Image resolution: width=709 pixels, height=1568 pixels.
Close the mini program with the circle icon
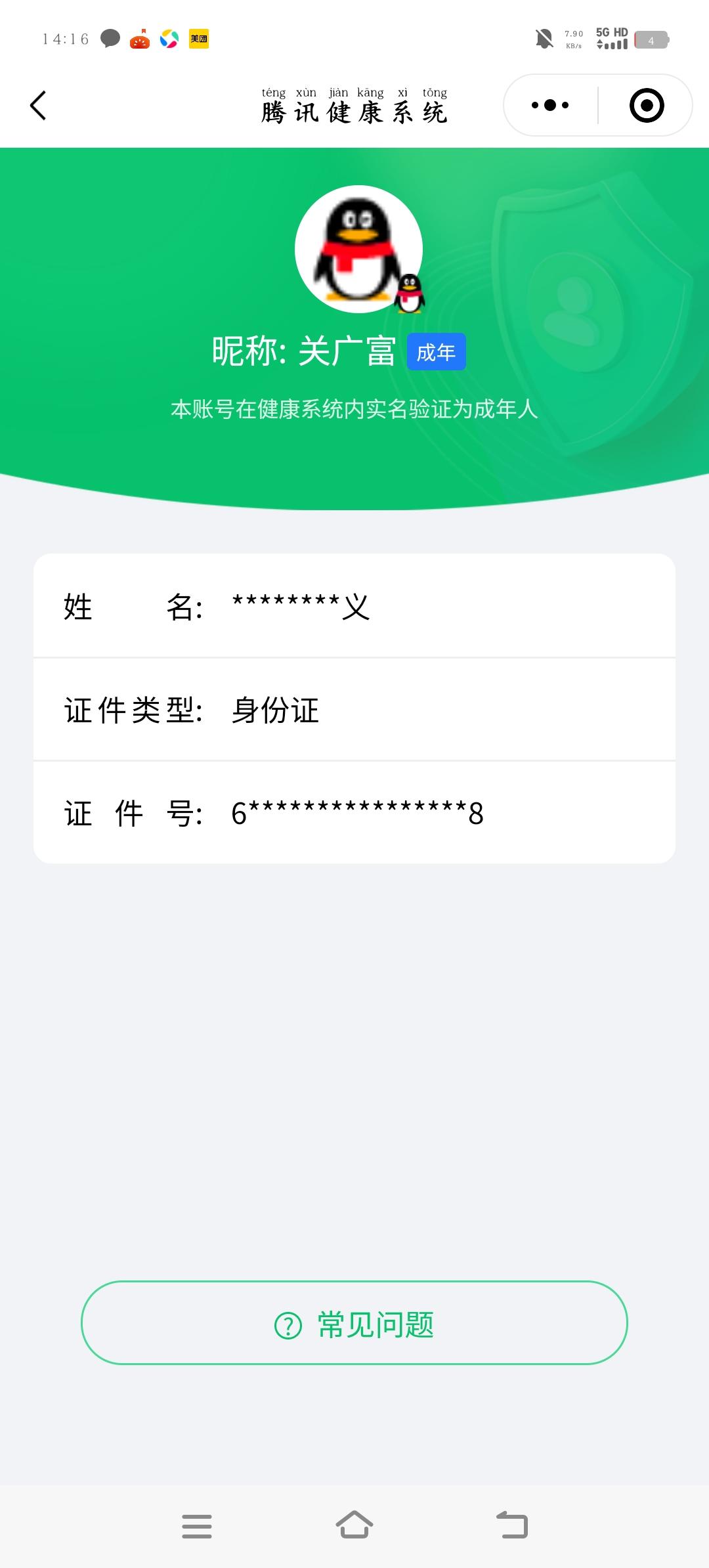click(647, 105)
